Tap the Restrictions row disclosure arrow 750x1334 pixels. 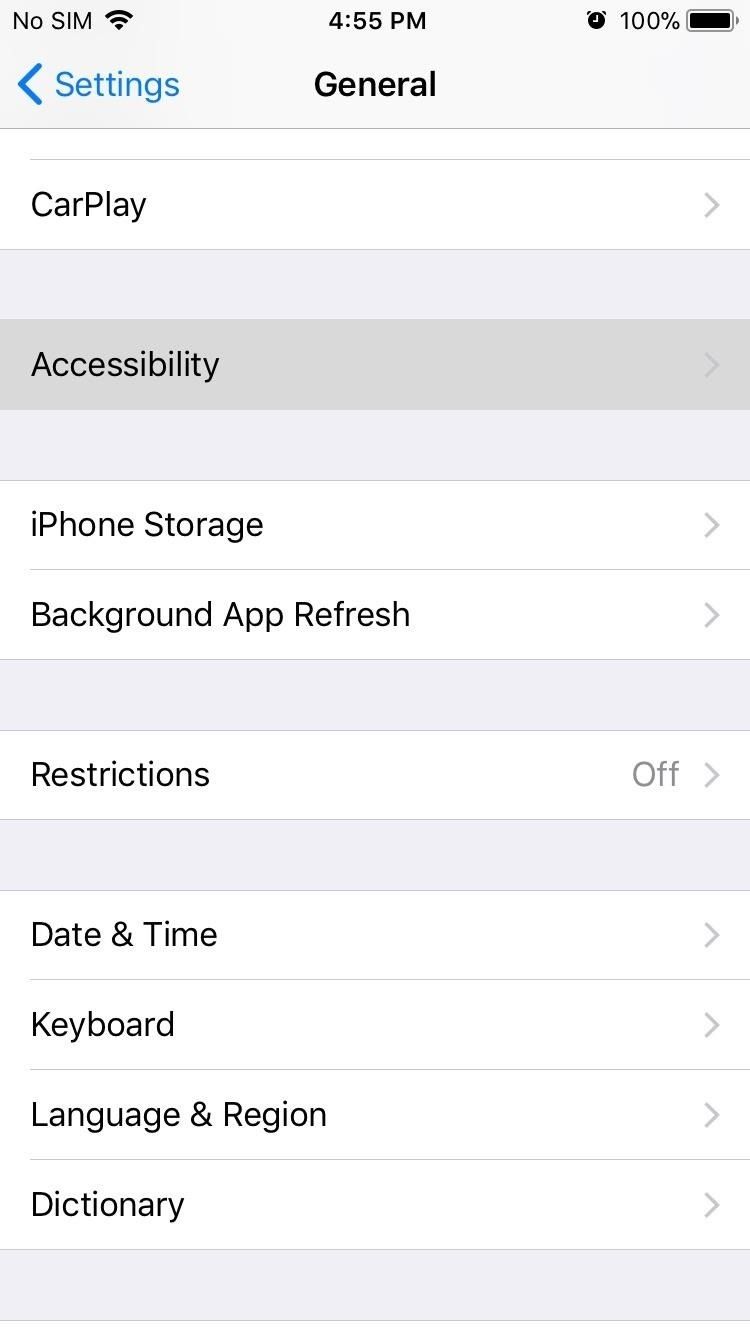(712, 775)
